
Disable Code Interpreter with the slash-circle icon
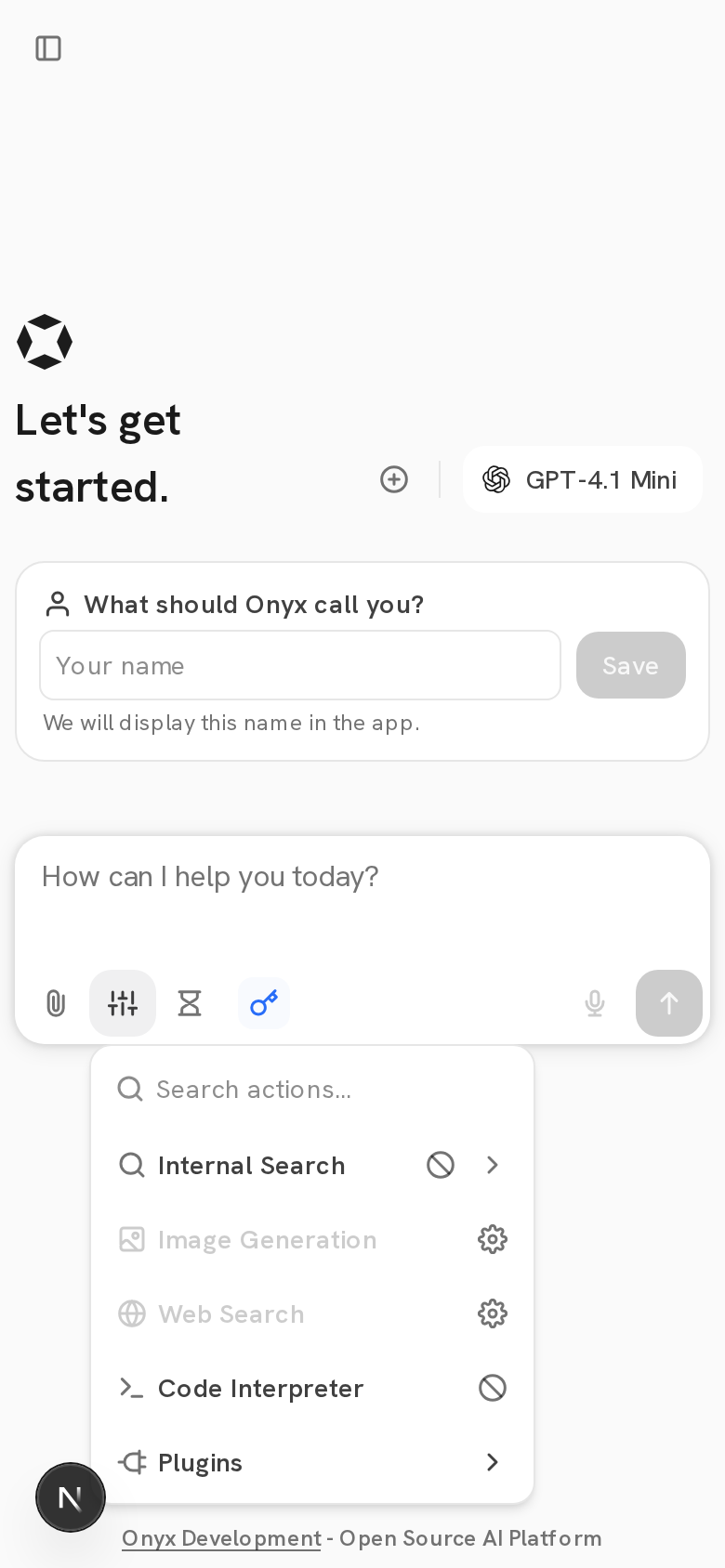(493, 1388)
